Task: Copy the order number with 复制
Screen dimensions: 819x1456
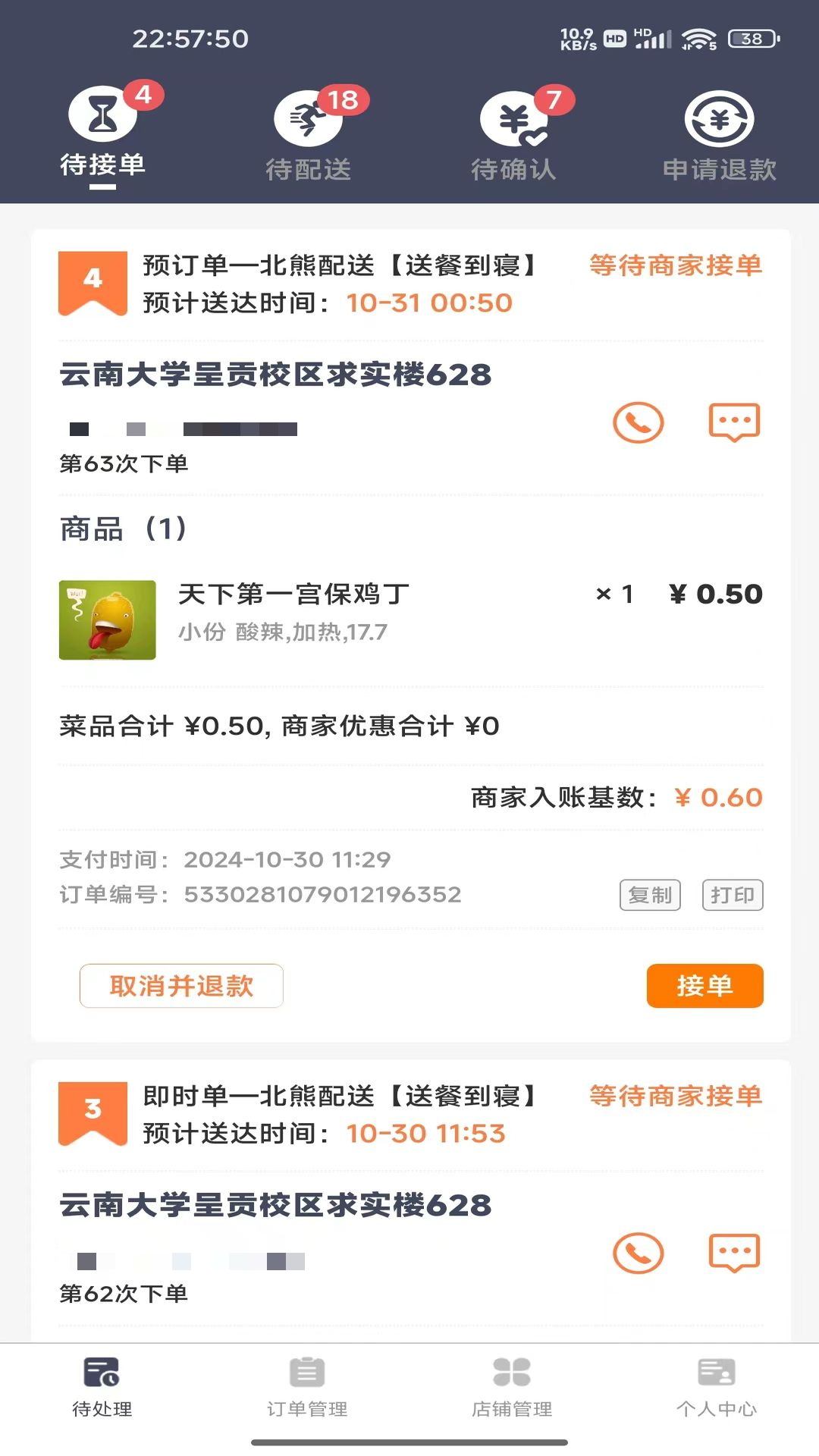Action: tap(650, 895)
